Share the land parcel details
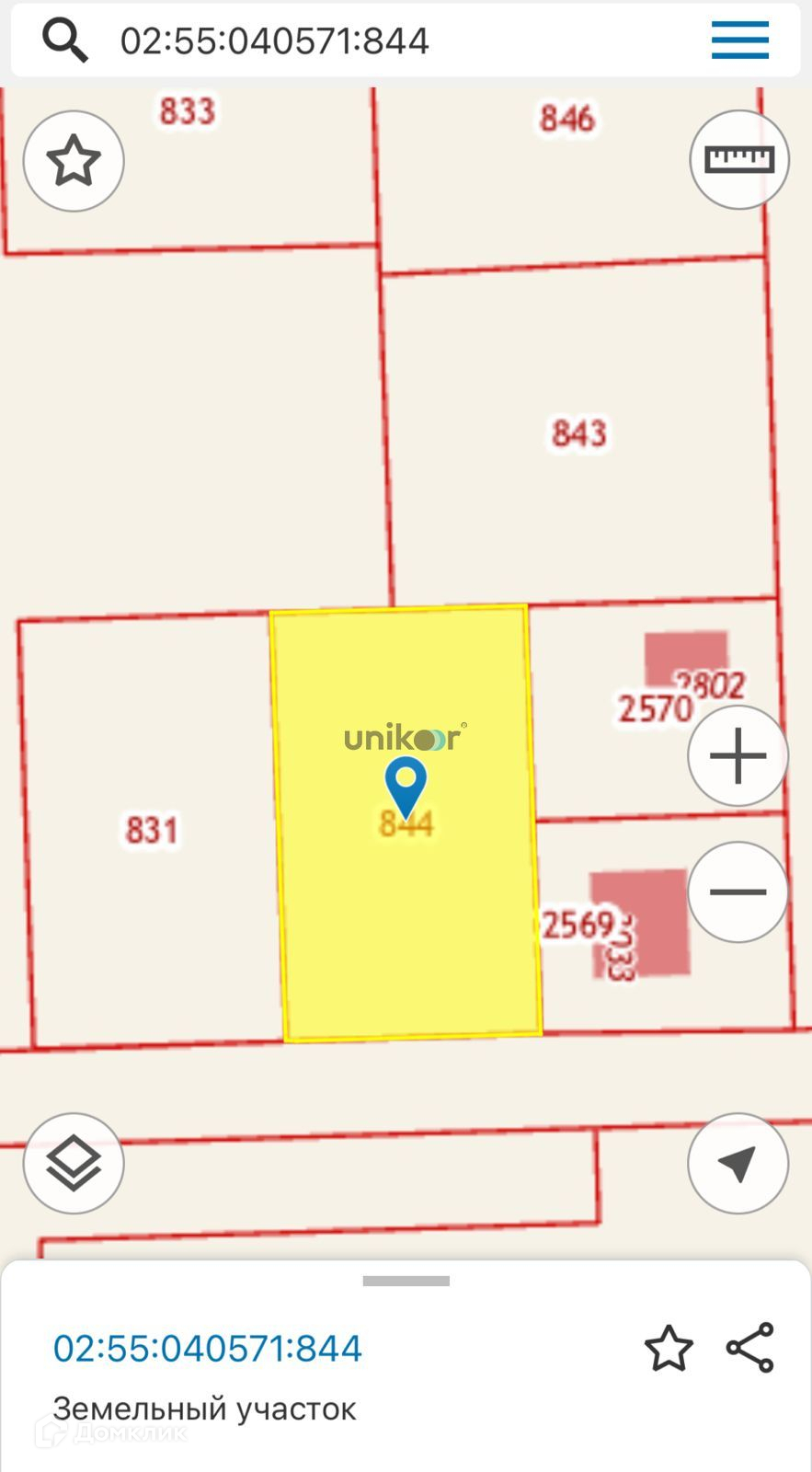The image size is (812, 1472). 750,1349
